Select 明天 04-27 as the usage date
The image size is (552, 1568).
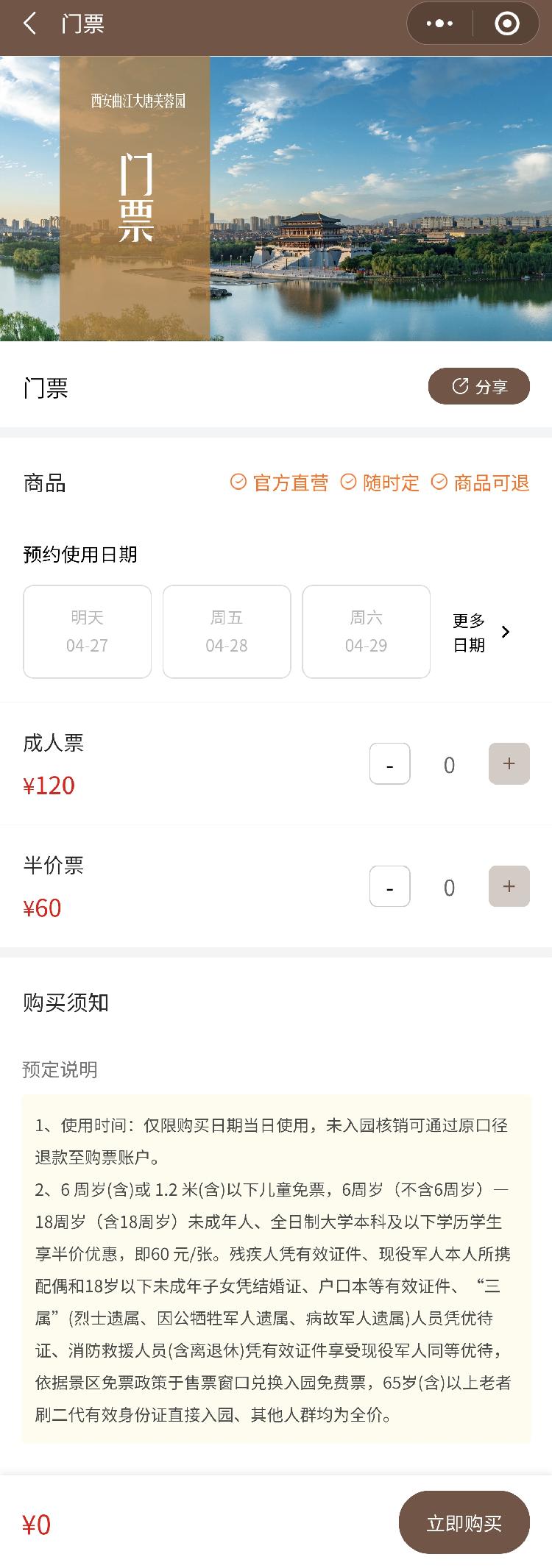[87, 631]
